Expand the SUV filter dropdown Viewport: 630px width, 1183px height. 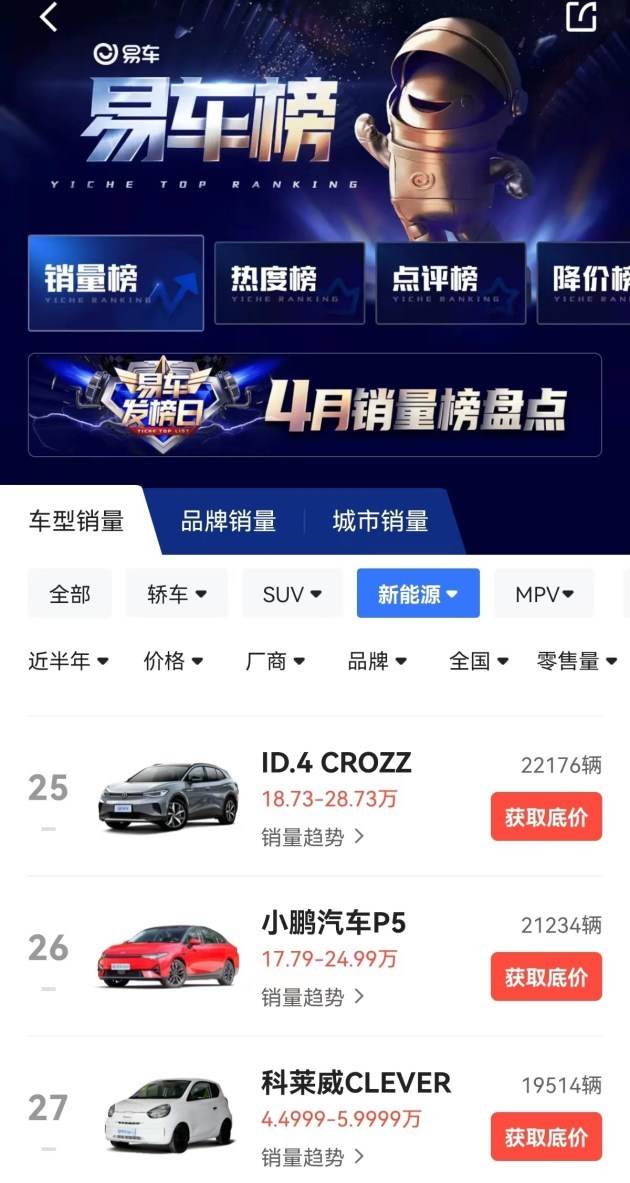(292, 594)
